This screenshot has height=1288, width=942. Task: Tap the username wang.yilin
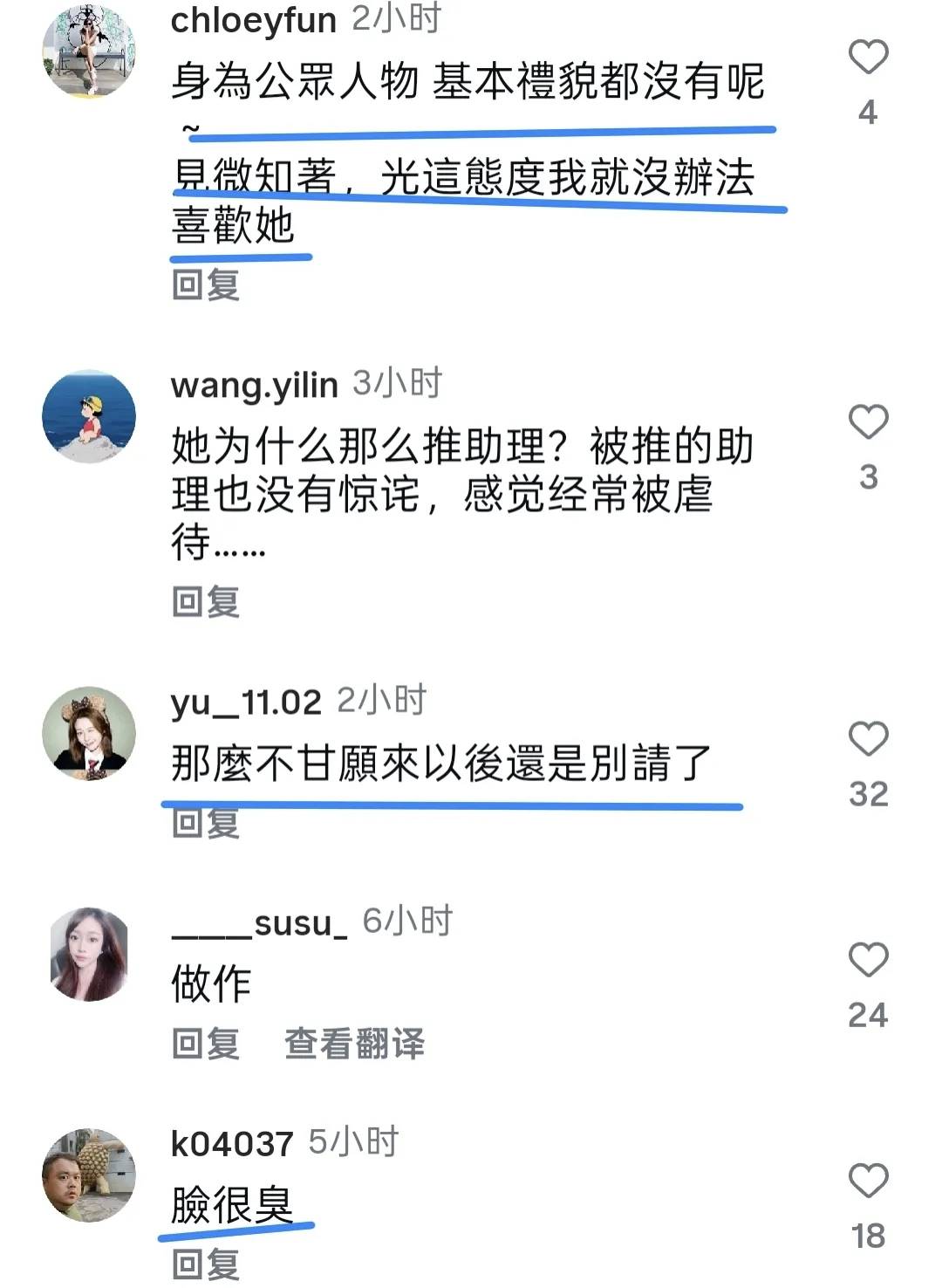(x=254, y=385)
